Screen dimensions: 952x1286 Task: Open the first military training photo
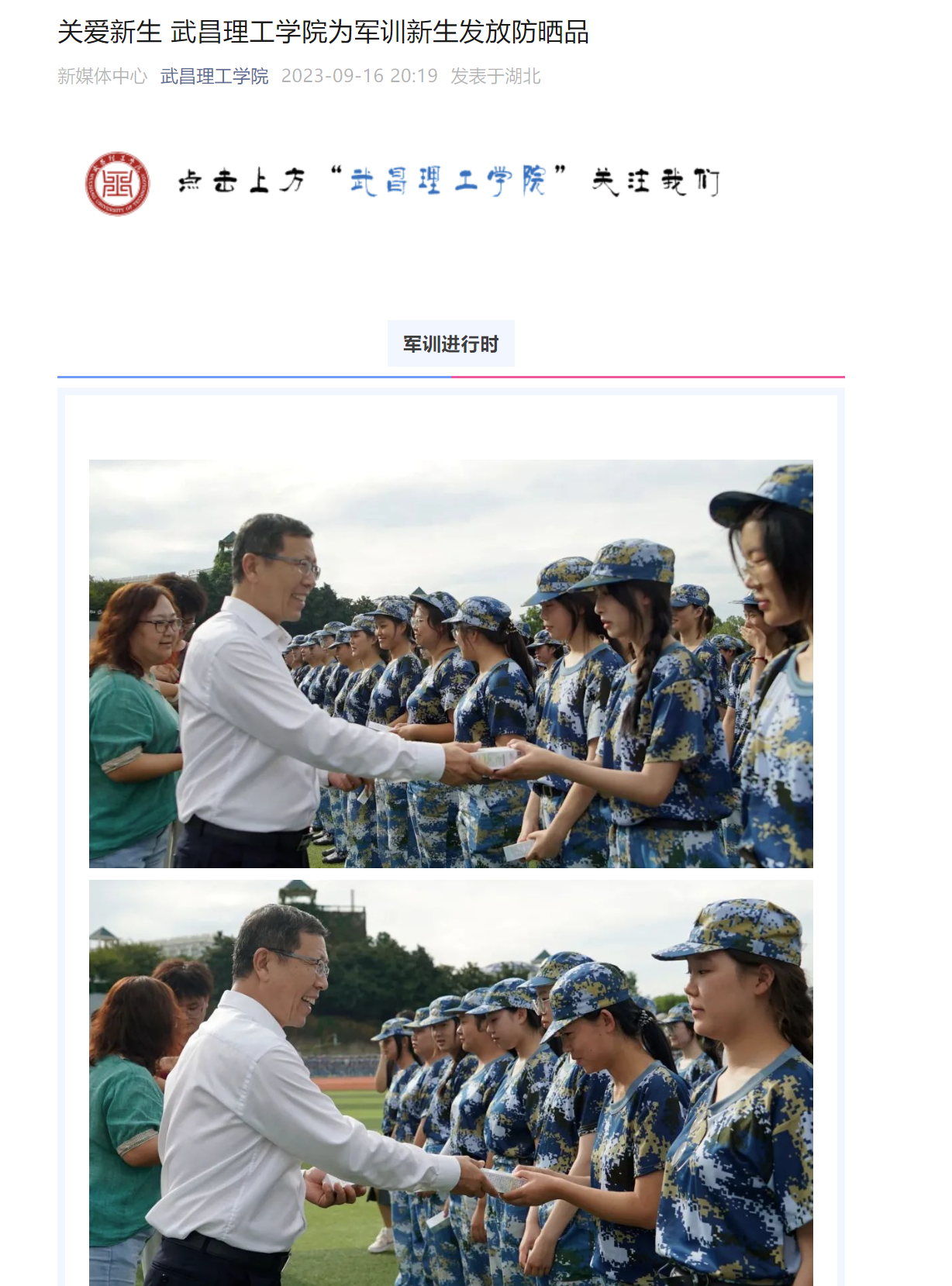(x=450, y=664)
